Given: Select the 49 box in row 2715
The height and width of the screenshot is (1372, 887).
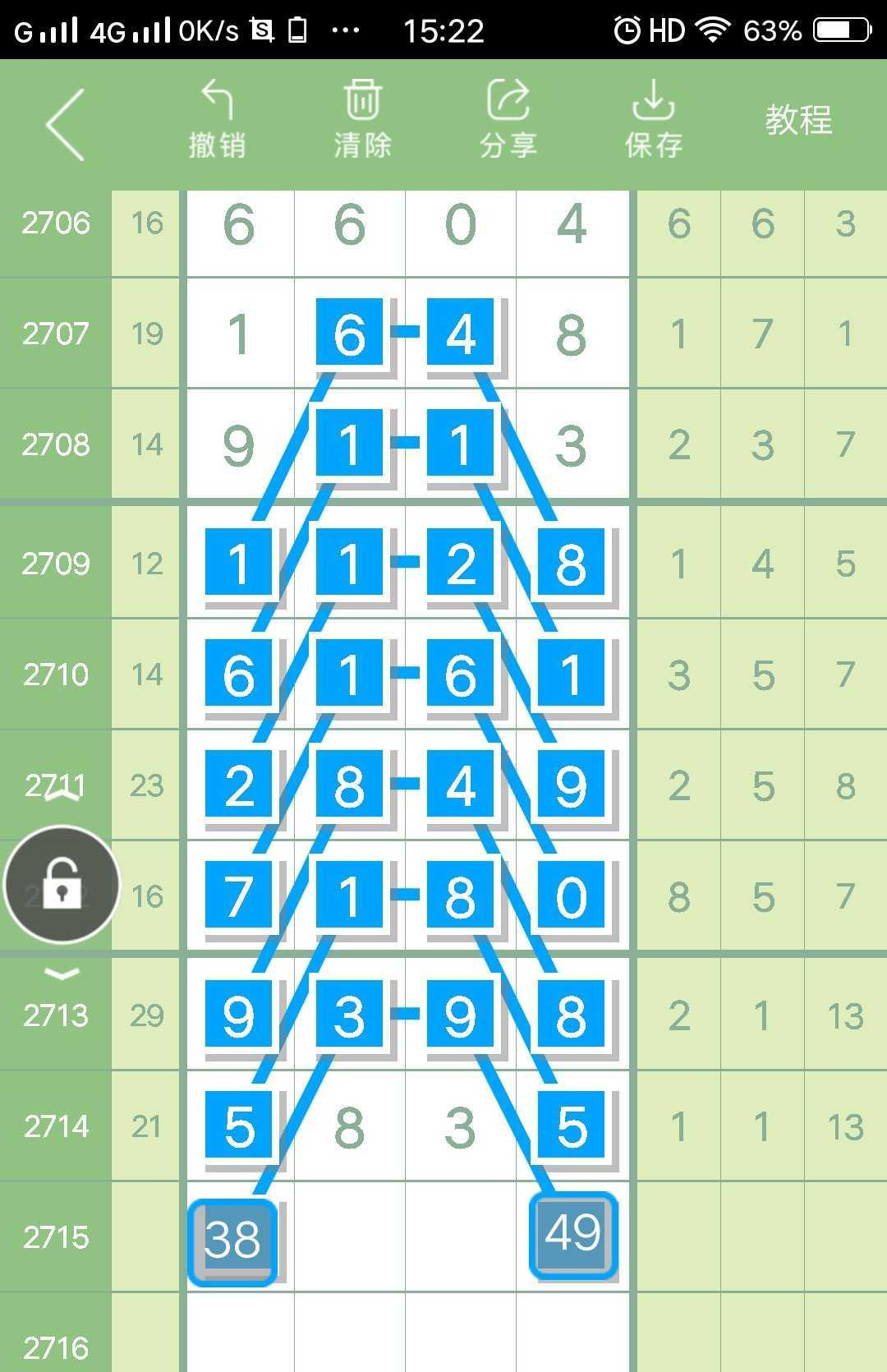Looking at the screenshot, I should point(573,1235).
